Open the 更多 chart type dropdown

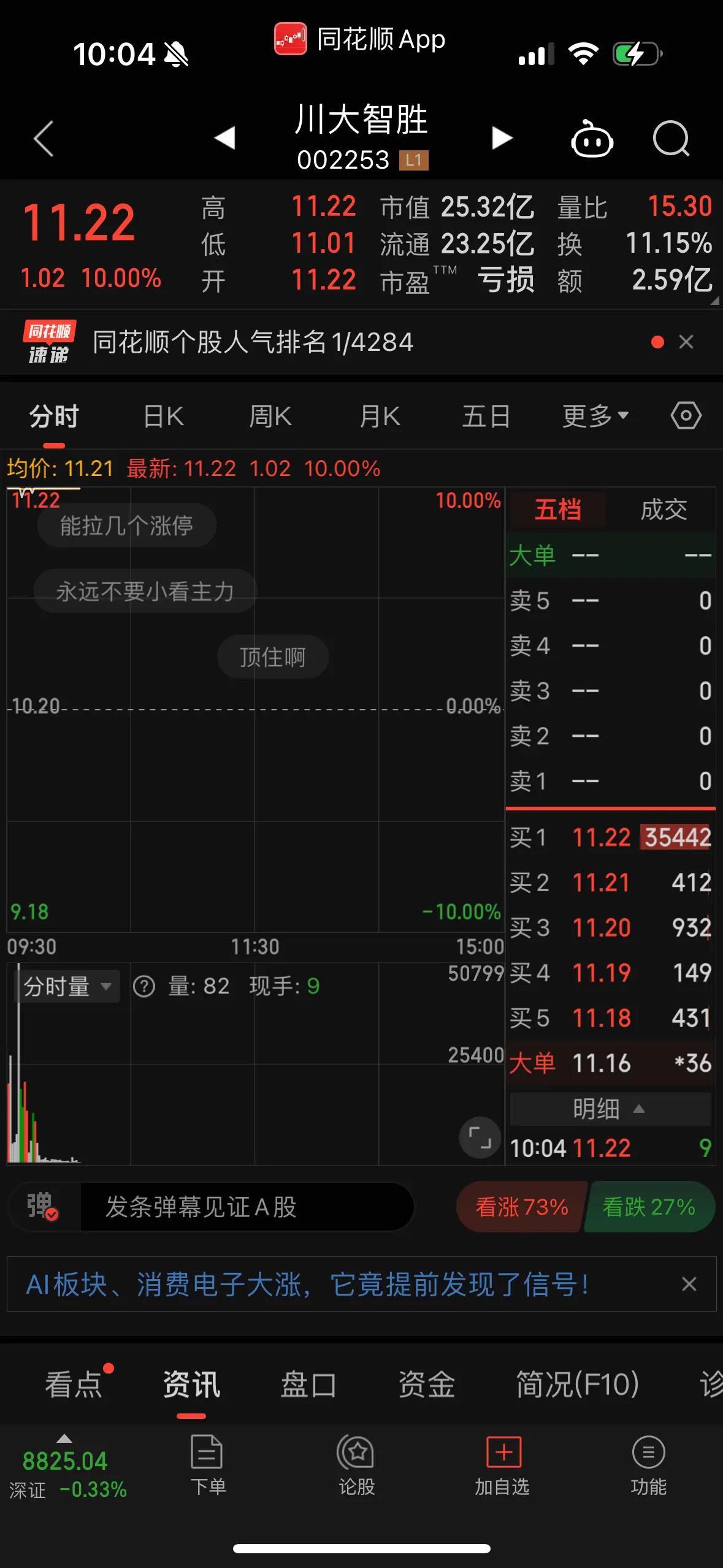594,415
